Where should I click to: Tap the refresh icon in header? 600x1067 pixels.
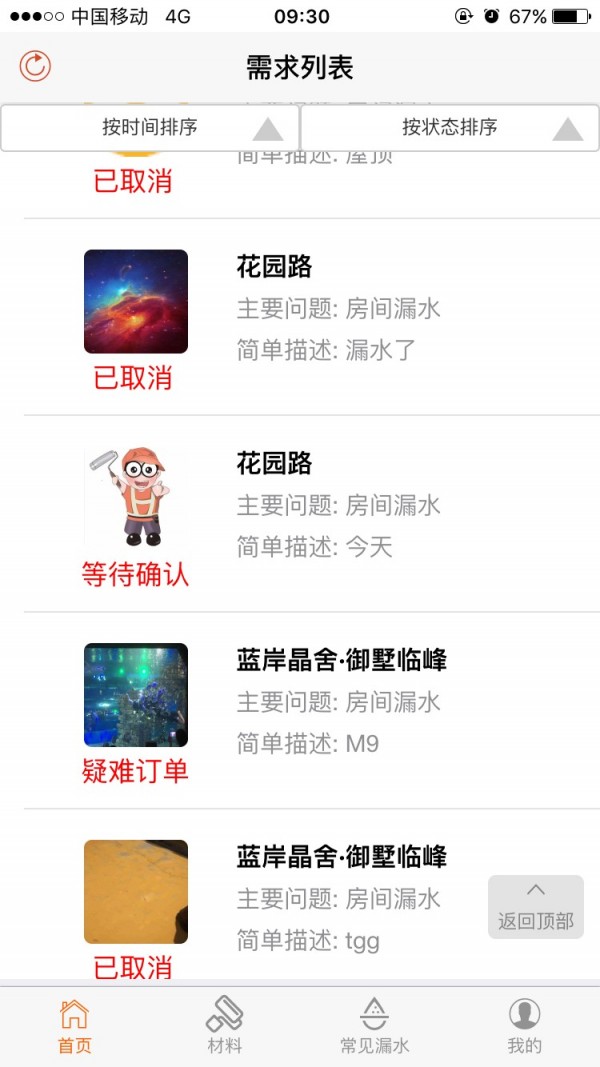(35, 67)
